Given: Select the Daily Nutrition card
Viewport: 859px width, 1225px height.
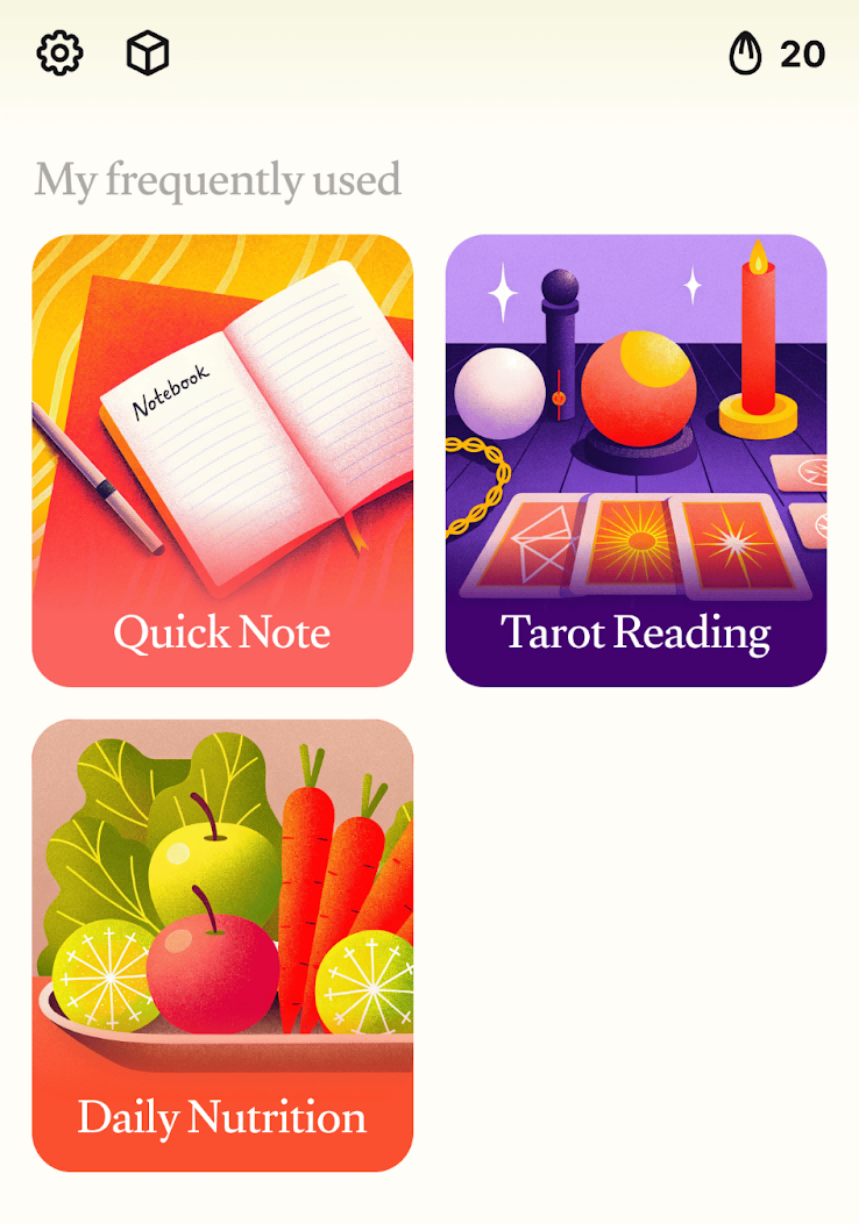Looking at the screenshot, I should click(x=222, y=944).
